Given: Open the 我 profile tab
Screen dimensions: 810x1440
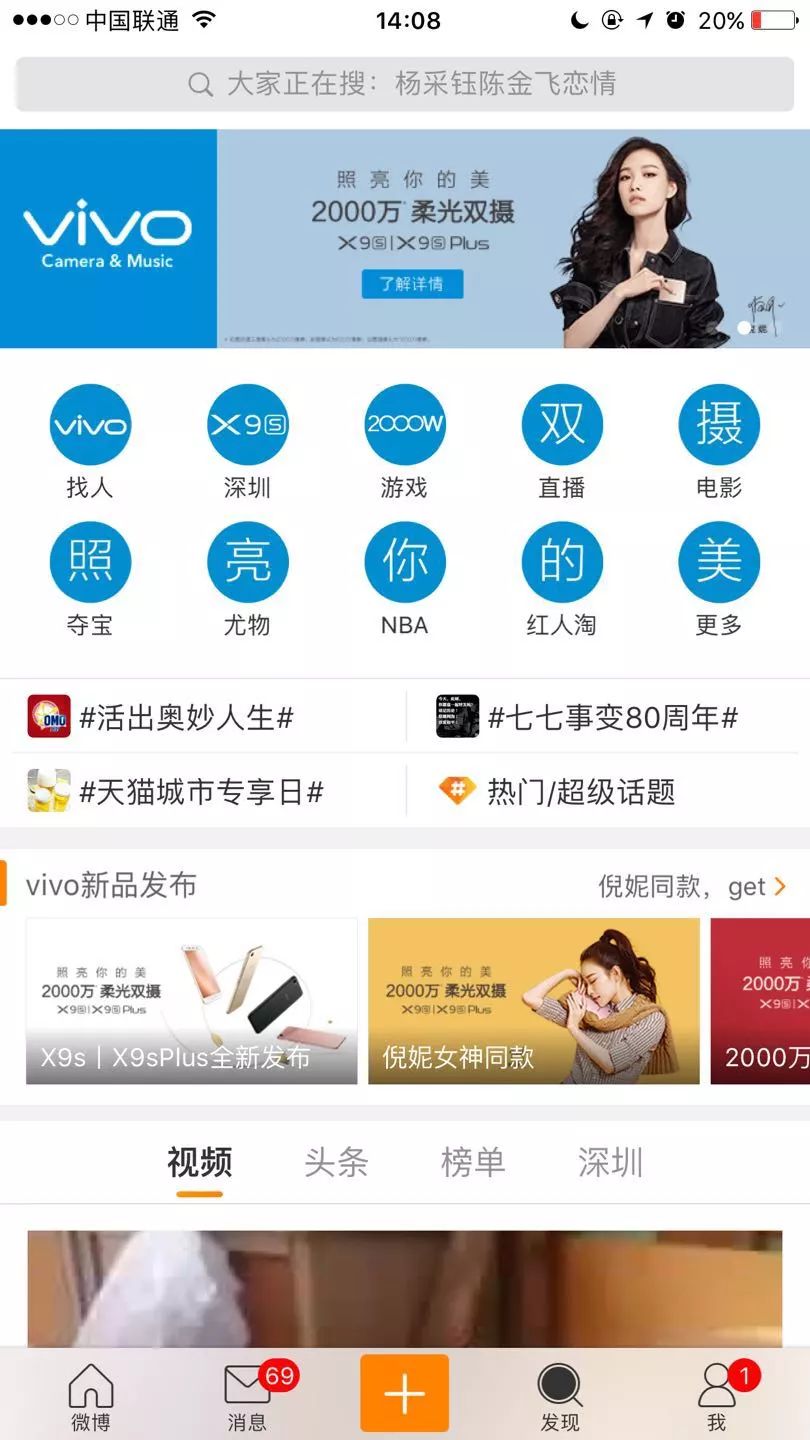Looking at the screenshot, I should (x=717, y=1396).
